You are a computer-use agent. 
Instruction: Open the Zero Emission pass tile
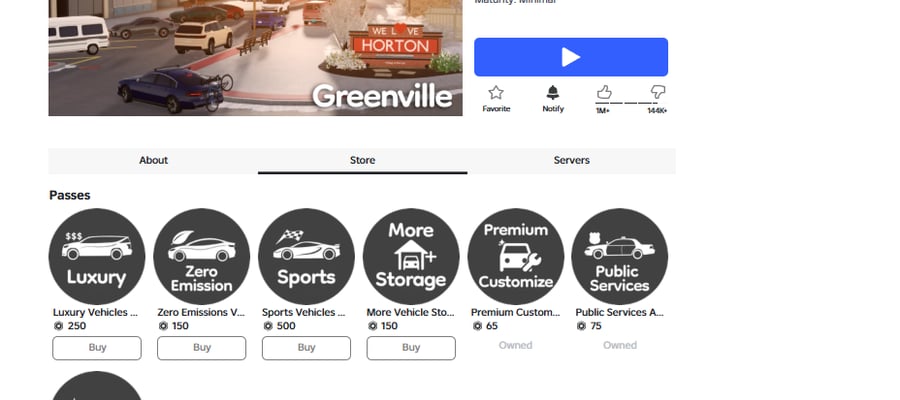(x=201, y=257)
